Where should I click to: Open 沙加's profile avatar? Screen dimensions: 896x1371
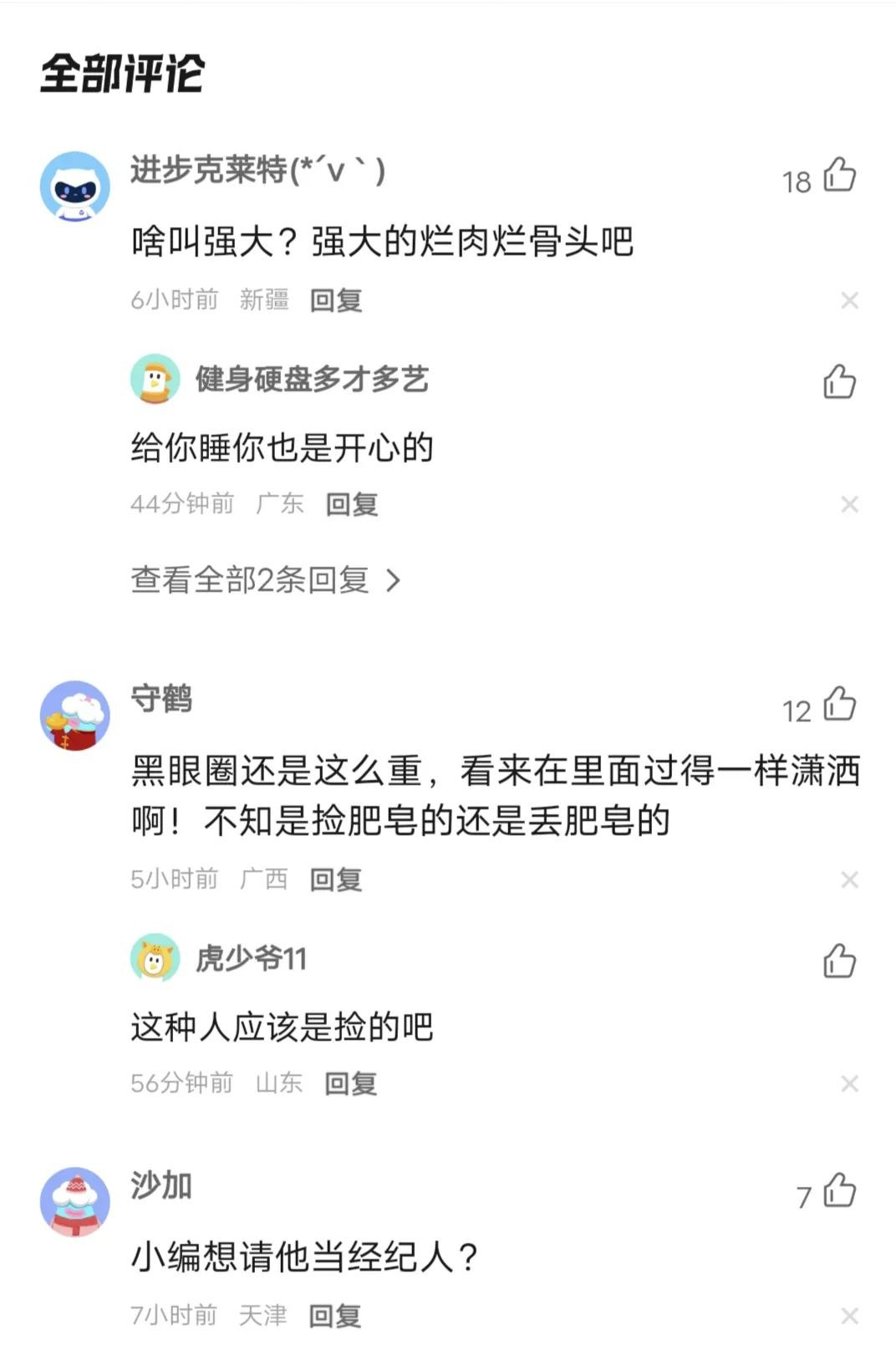75,1202
